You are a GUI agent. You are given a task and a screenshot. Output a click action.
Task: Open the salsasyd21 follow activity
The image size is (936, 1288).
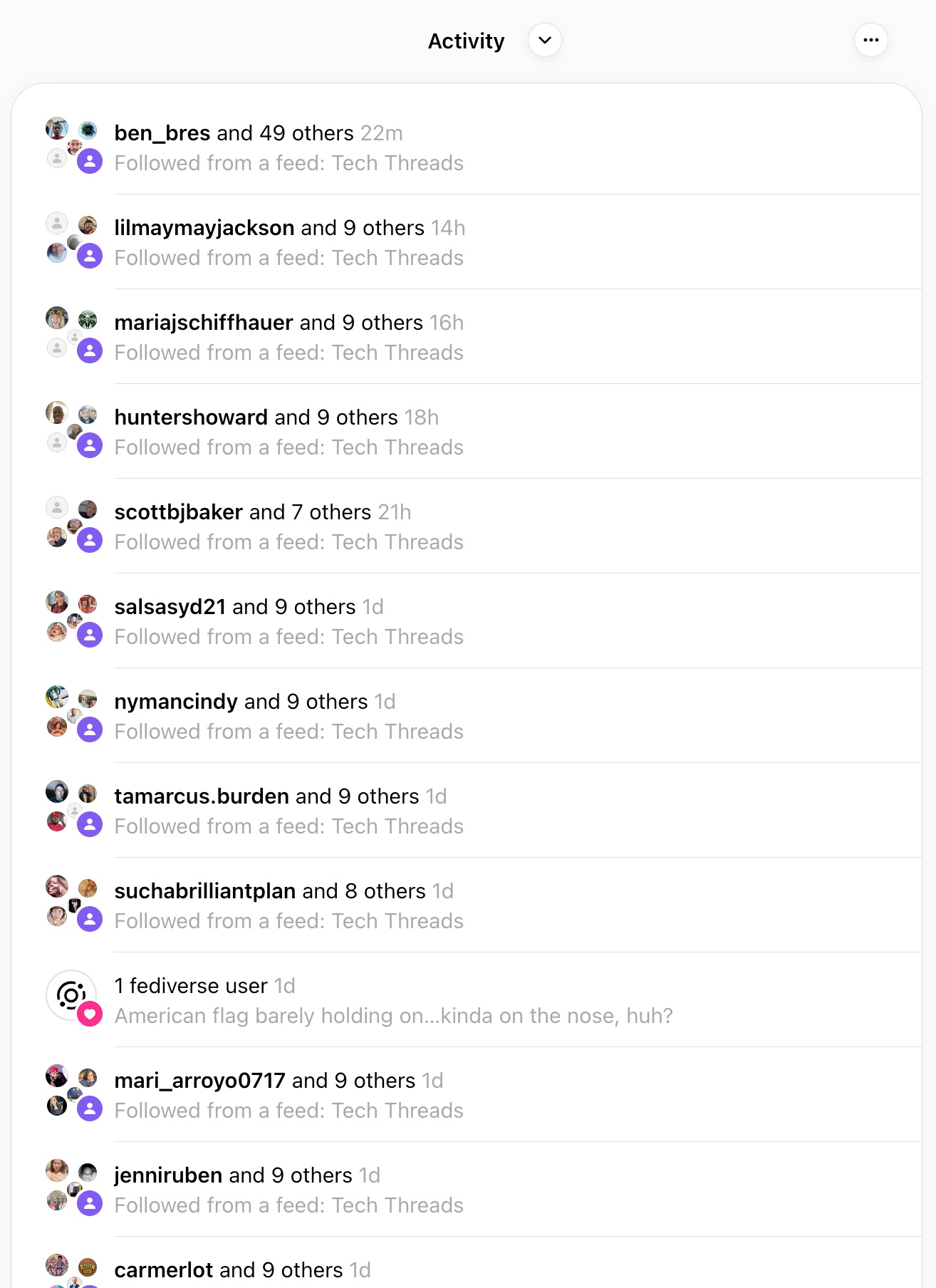pos(288,621)
